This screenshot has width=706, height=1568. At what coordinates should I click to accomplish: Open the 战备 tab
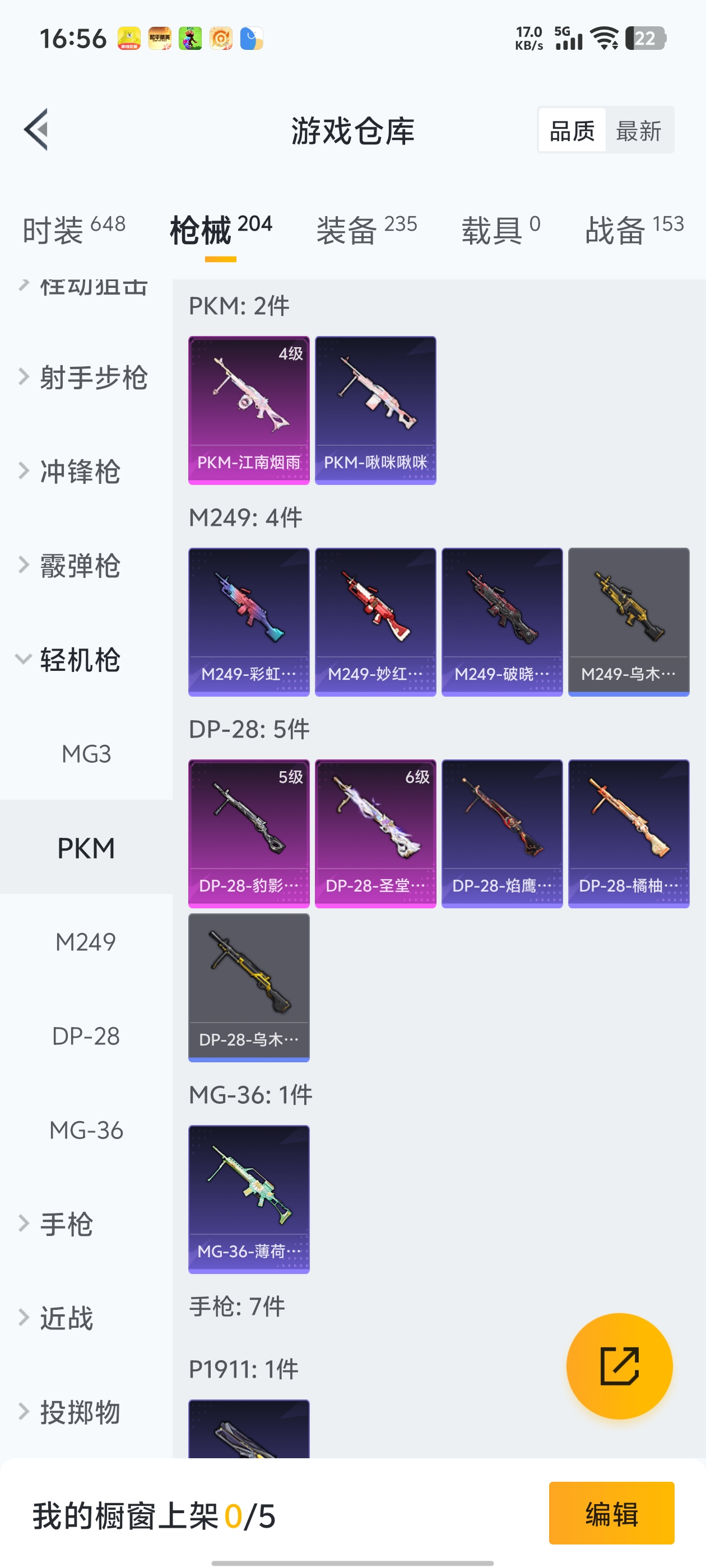[634, 230]
